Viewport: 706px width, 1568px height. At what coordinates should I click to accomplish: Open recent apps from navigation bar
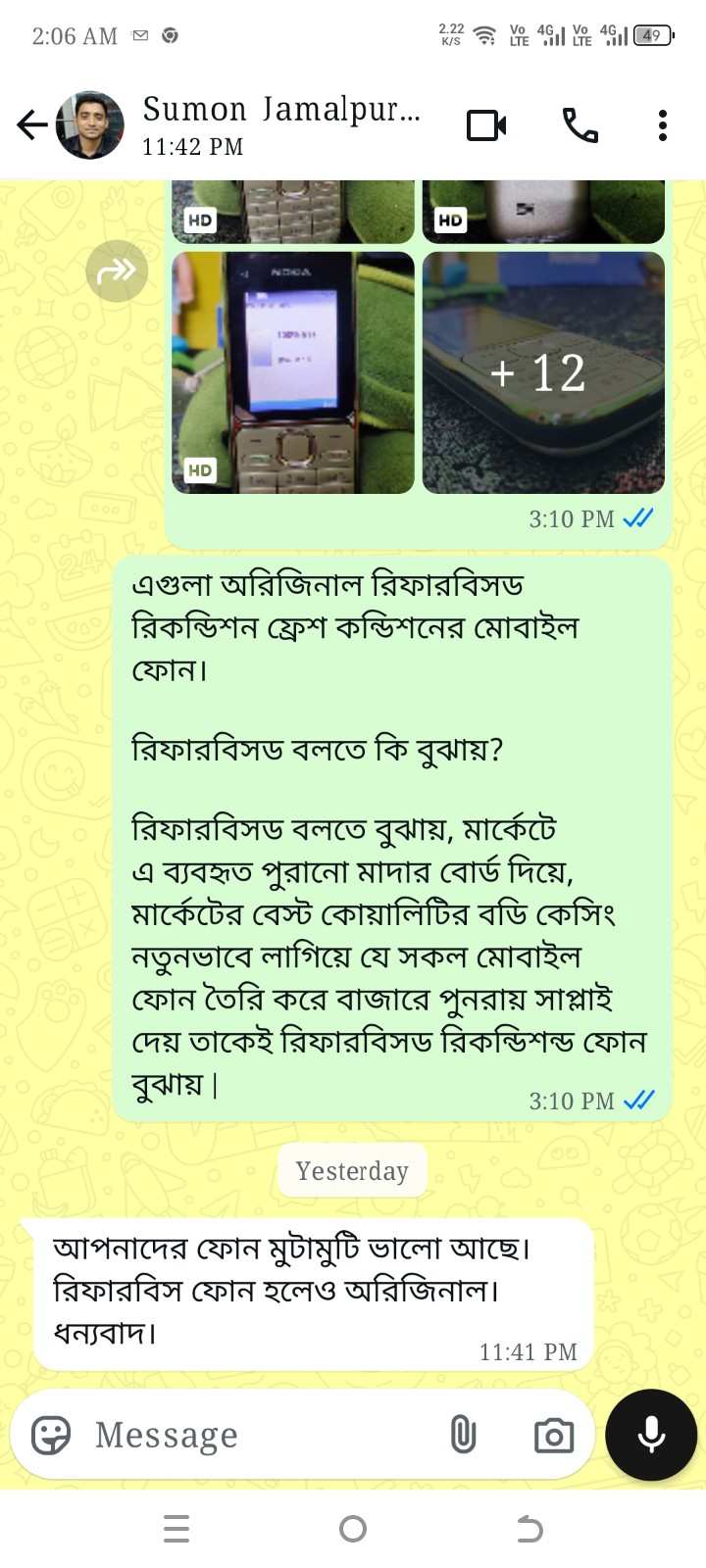[176, 1529]
